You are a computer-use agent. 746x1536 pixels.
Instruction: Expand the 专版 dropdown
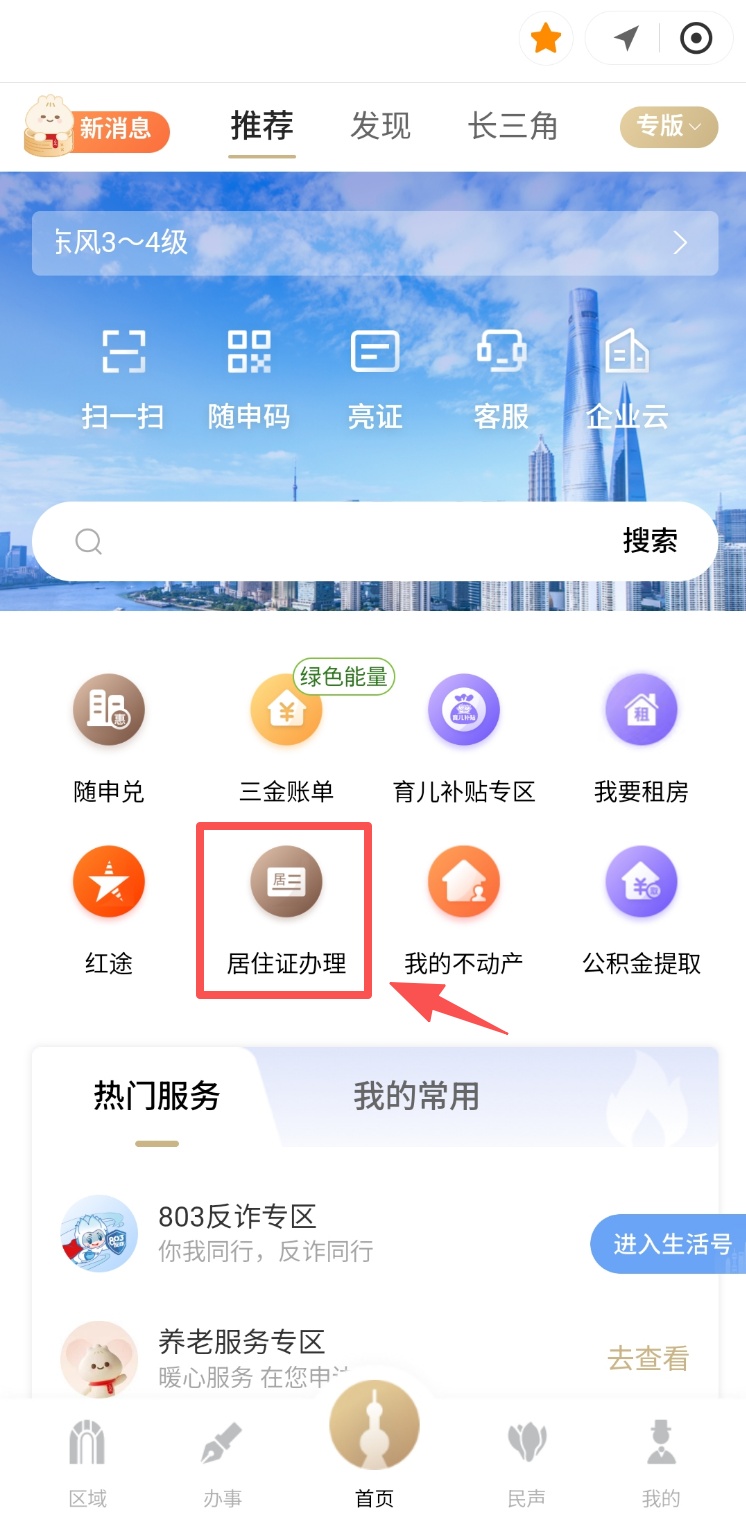669,126
